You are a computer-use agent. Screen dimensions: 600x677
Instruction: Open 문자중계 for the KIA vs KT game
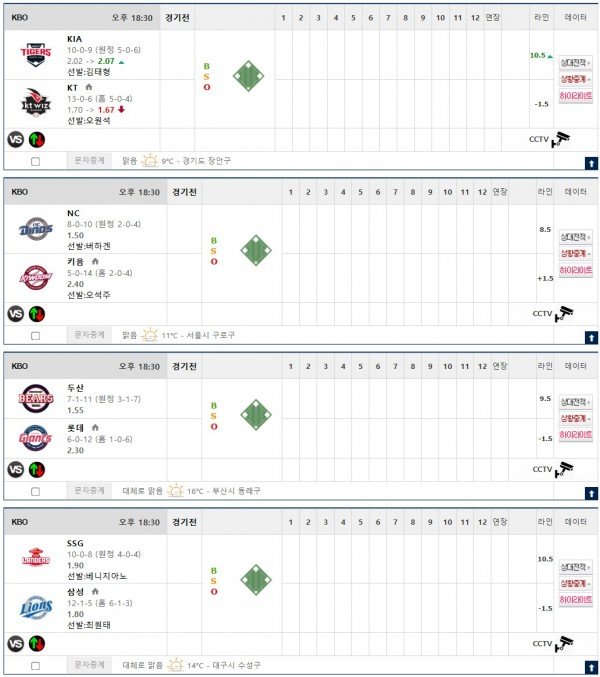click(89, 159)
